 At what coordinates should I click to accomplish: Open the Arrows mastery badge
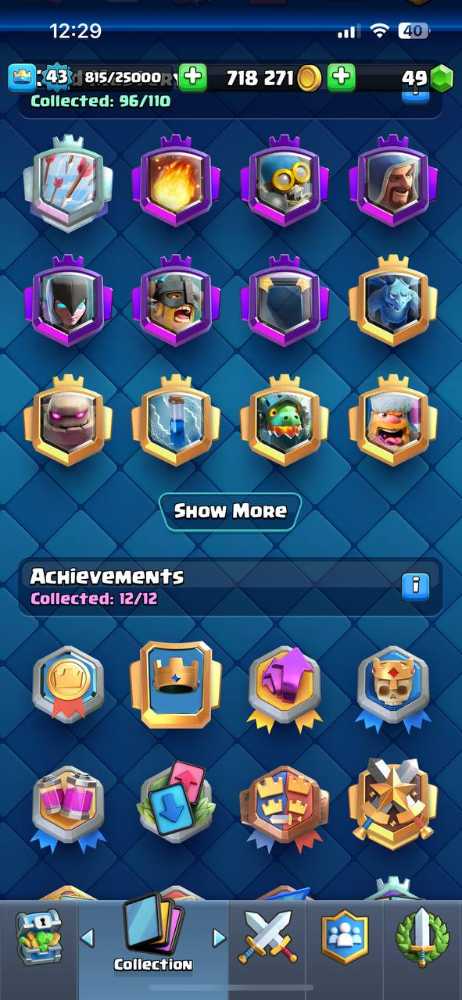tap(68, 182)
